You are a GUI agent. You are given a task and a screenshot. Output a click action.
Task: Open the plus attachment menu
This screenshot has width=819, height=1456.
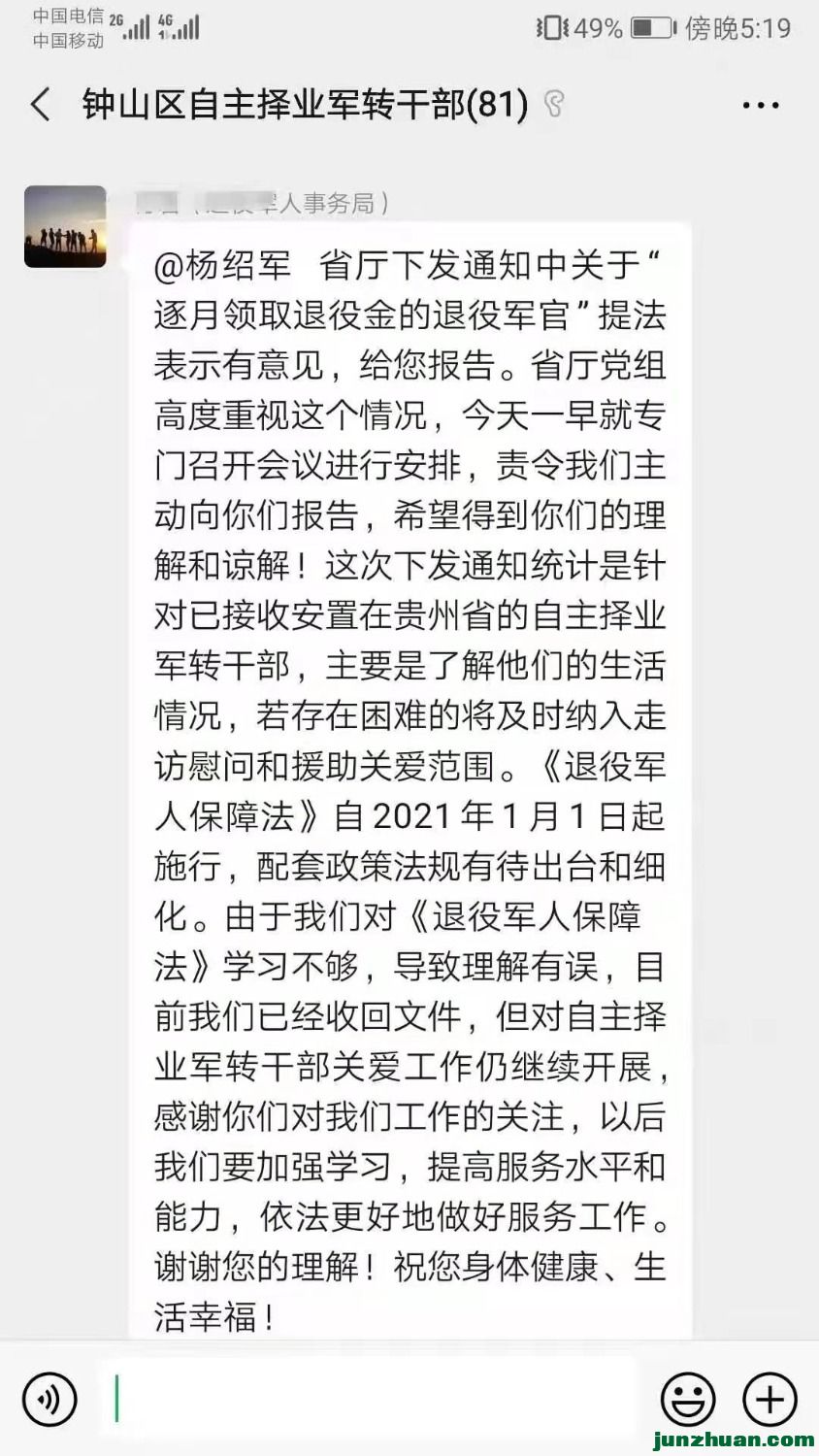(x=770, y=1400)
